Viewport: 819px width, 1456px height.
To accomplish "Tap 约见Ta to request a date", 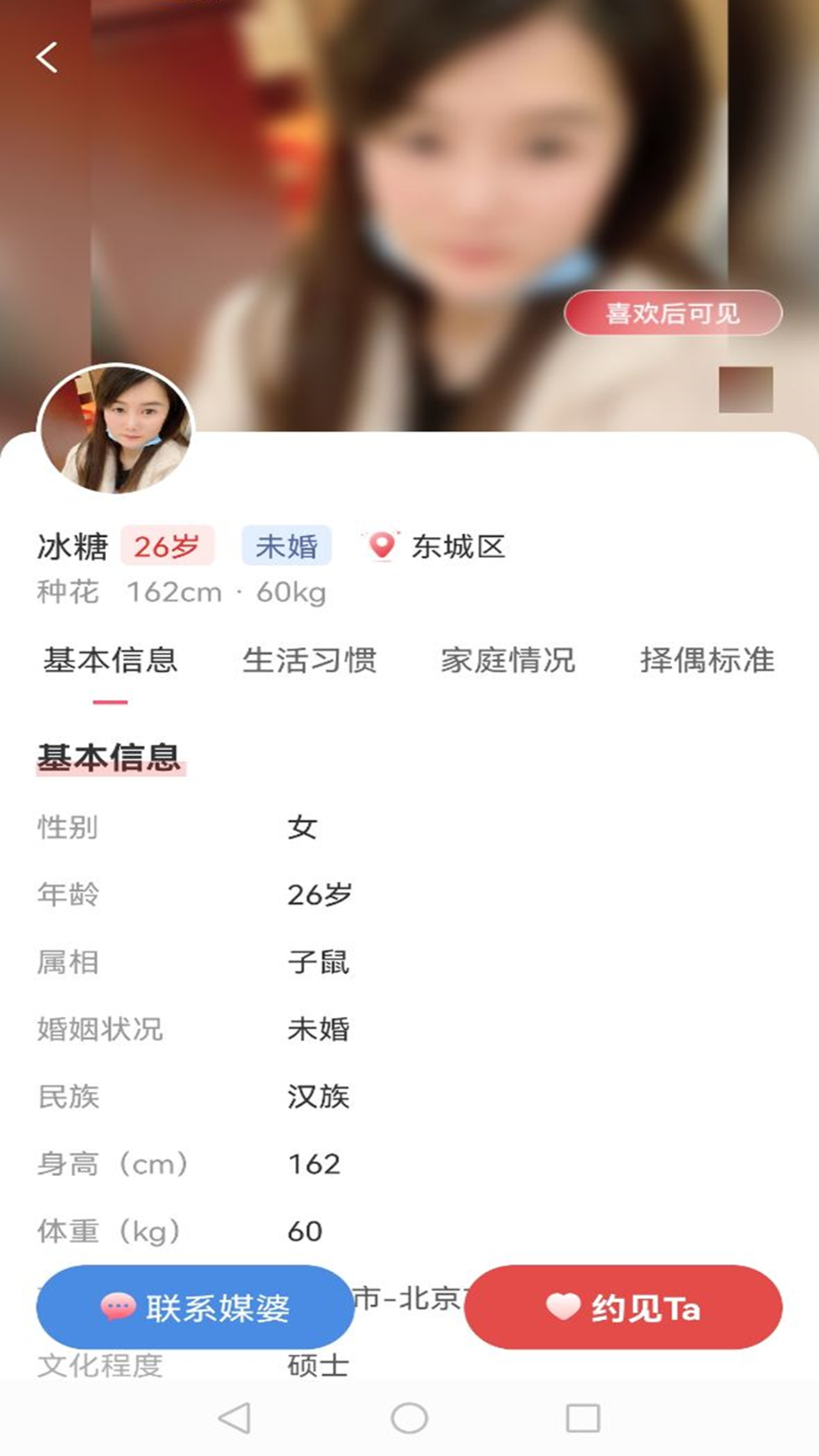I will 623,1307.
